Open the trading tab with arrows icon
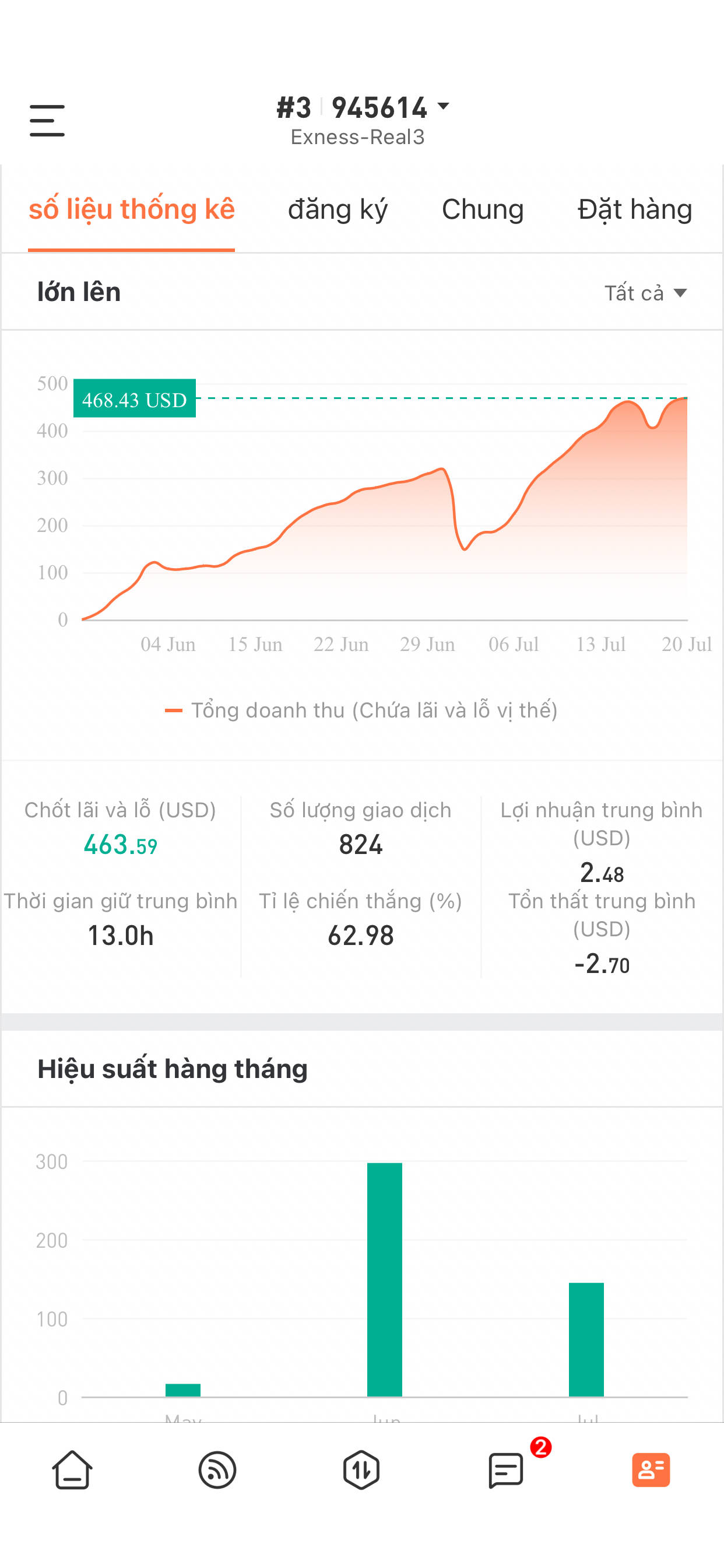Screen dimensions: 724x1568 [x=361, y=1470]
